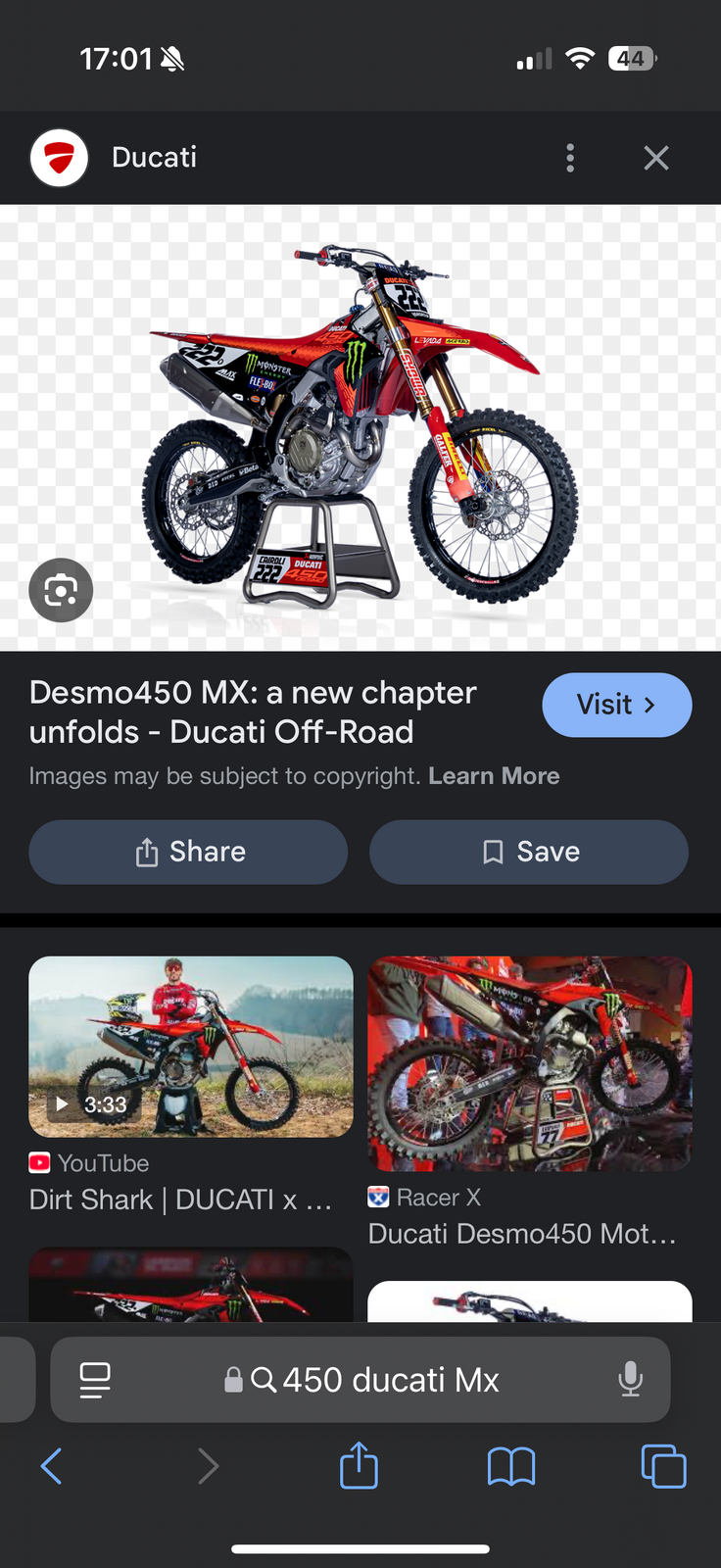721x1568 pixels.
Task: Open the Safari share sheet
Action: click(359, 1467)
